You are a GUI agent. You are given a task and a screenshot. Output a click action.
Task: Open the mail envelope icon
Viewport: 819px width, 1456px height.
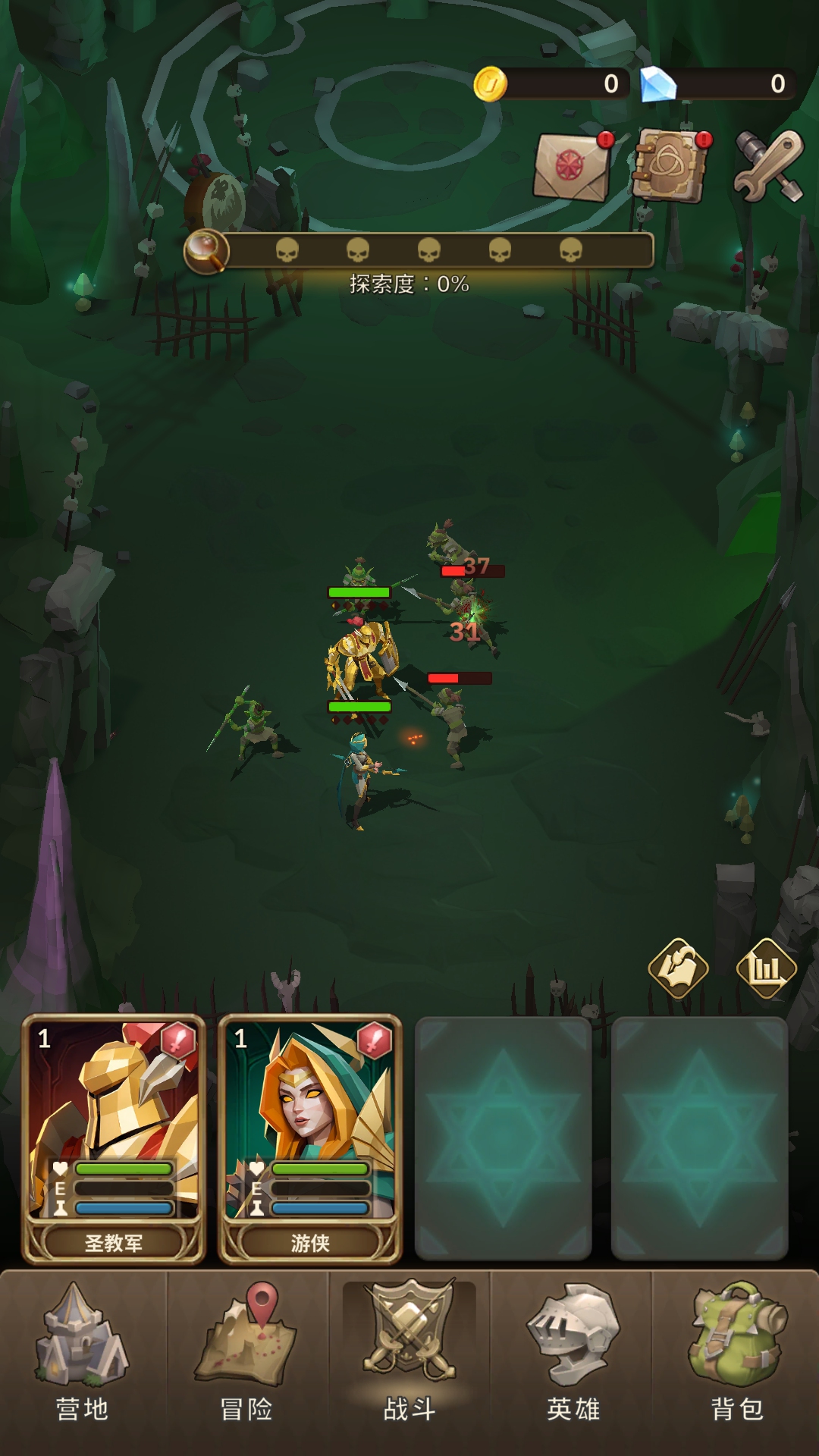(573, 166)
